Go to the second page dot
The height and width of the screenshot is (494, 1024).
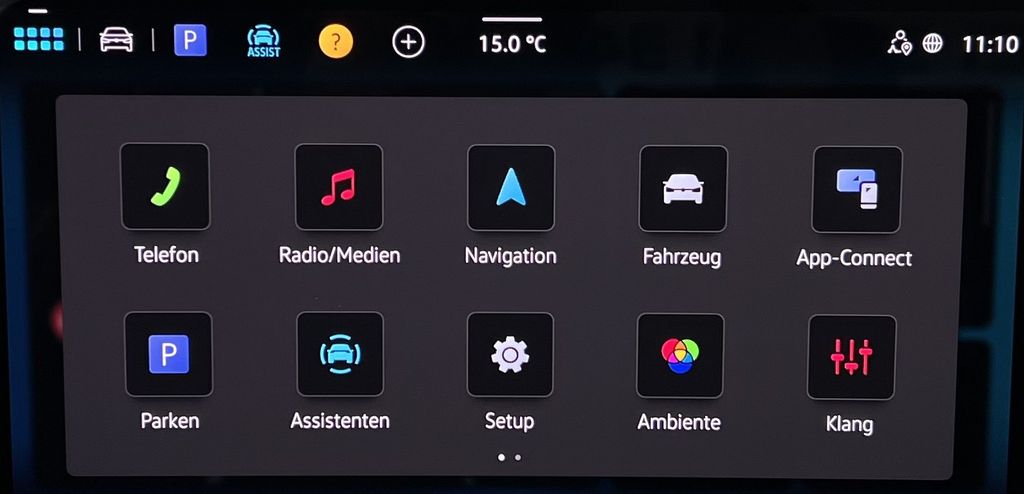(518, 457)
